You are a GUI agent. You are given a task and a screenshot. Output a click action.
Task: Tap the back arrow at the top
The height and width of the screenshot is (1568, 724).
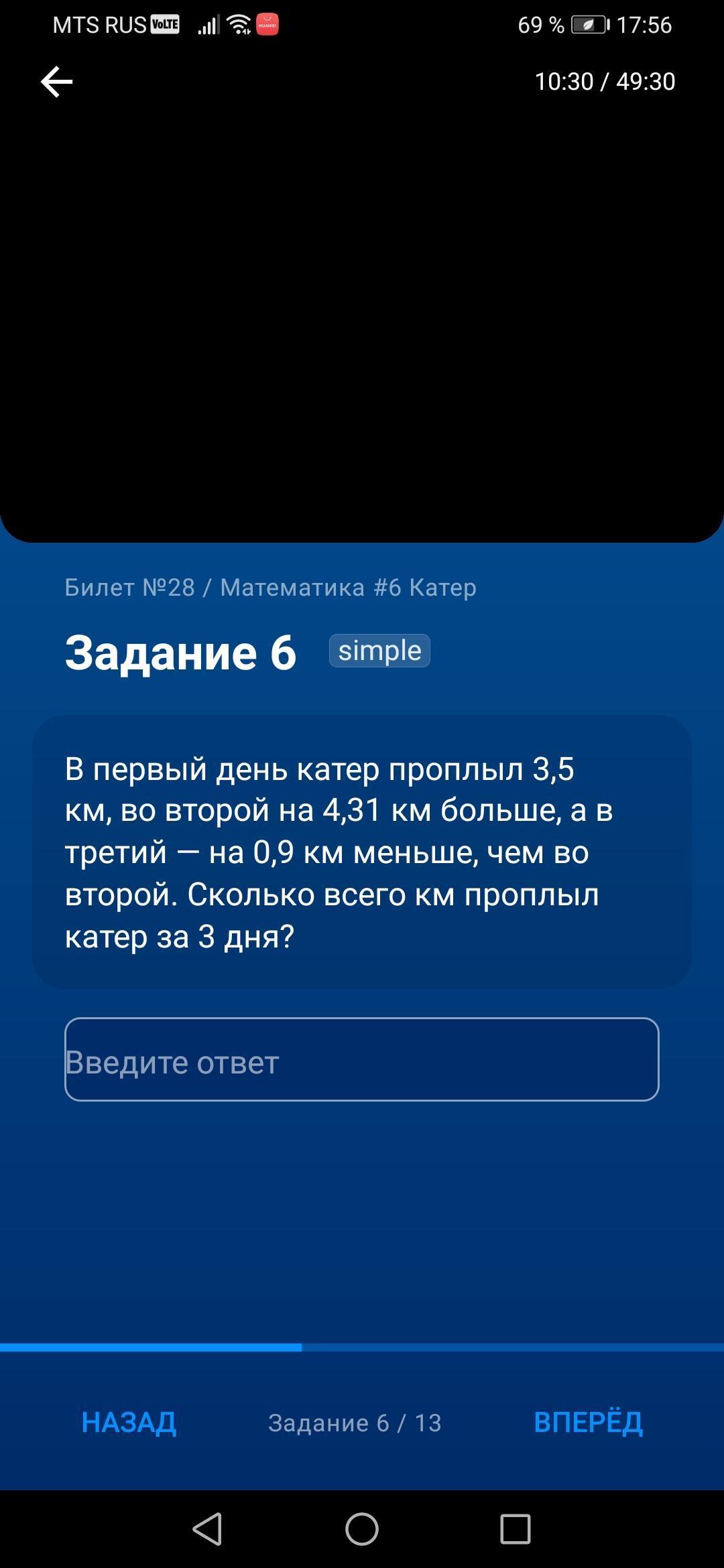57,82
